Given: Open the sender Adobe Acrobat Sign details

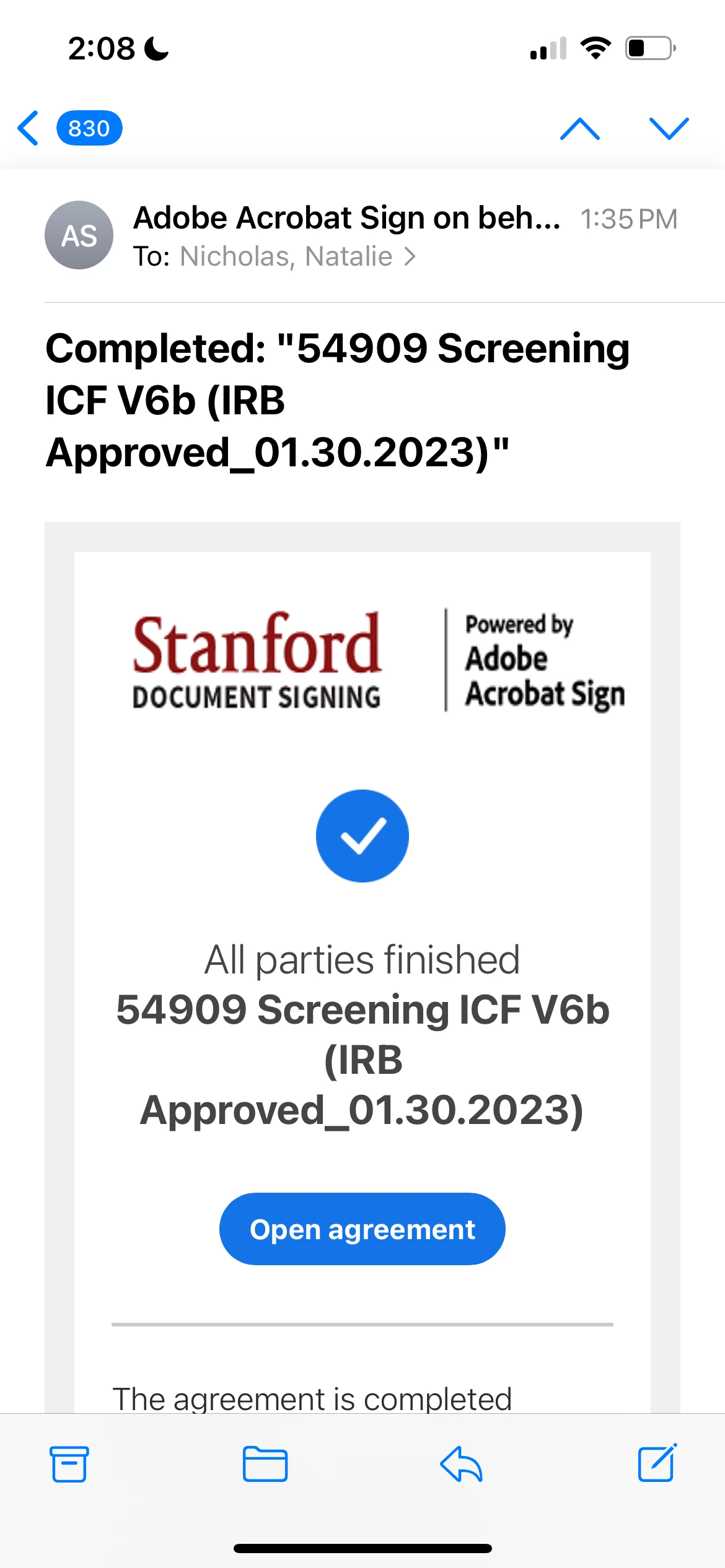Looking at the screenshot, I should click(x=346, y=218).
